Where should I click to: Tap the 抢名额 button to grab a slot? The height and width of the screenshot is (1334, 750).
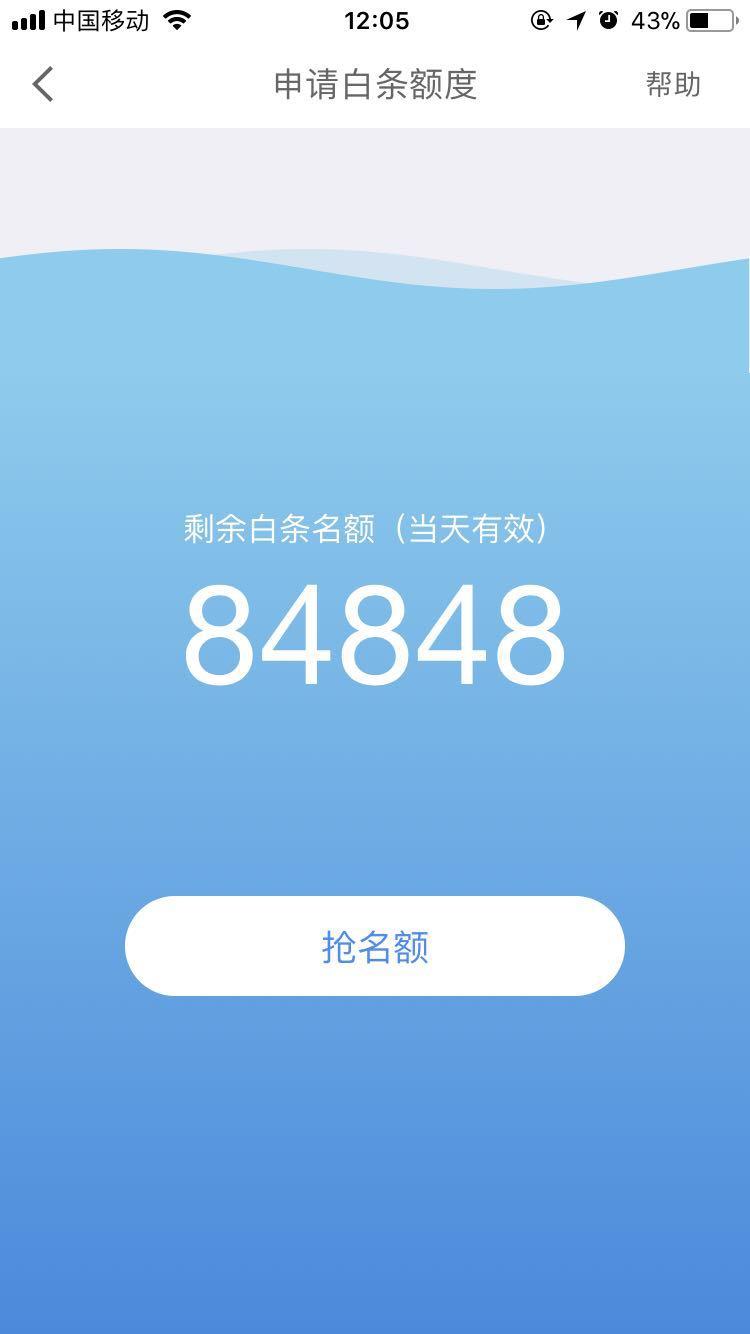tap(375, 946)
